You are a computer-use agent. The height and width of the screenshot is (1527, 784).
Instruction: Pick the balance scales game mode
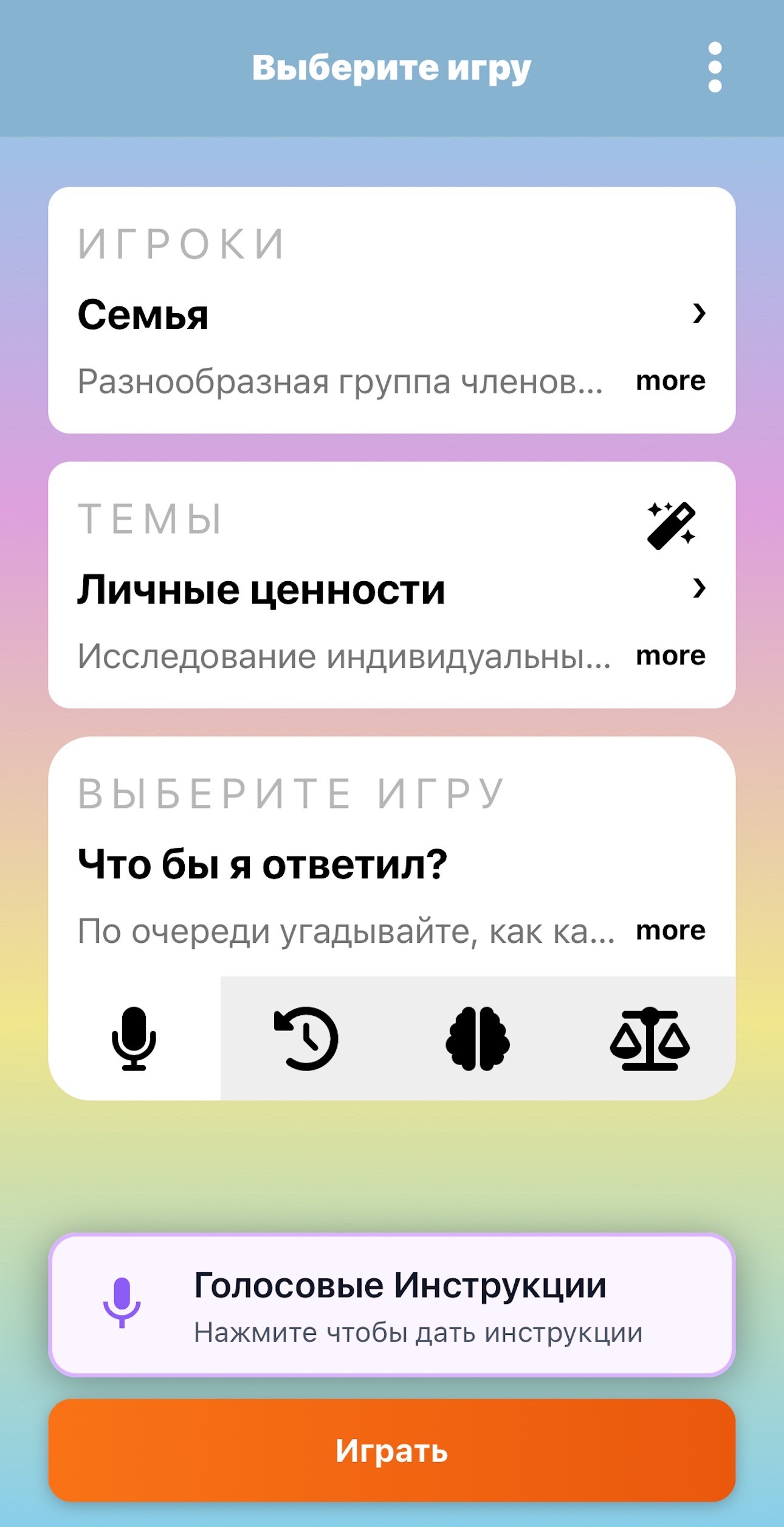[650, 1038]
